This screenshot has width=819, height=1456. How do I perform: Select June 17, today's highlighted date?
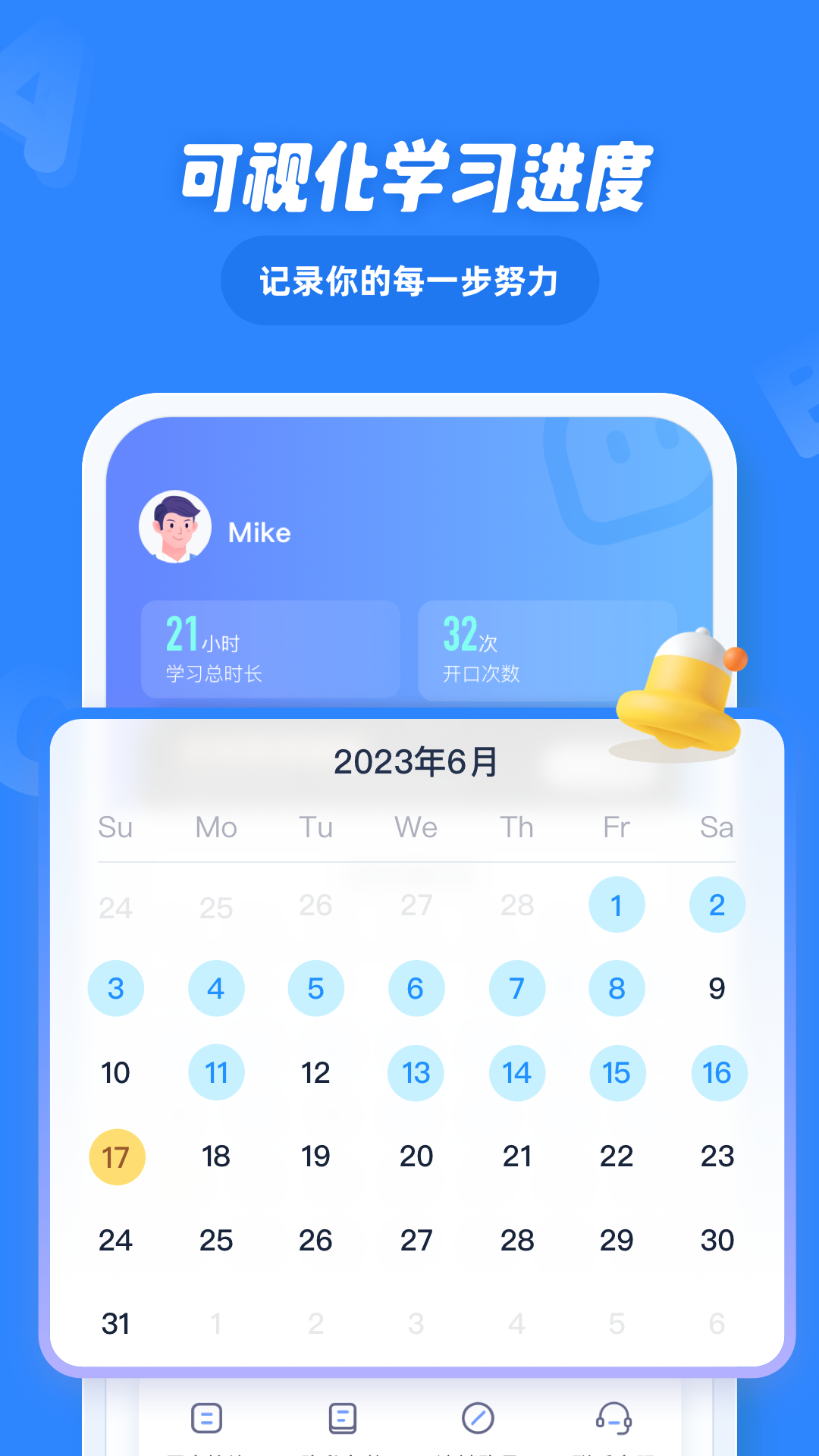coord(116,1156)
